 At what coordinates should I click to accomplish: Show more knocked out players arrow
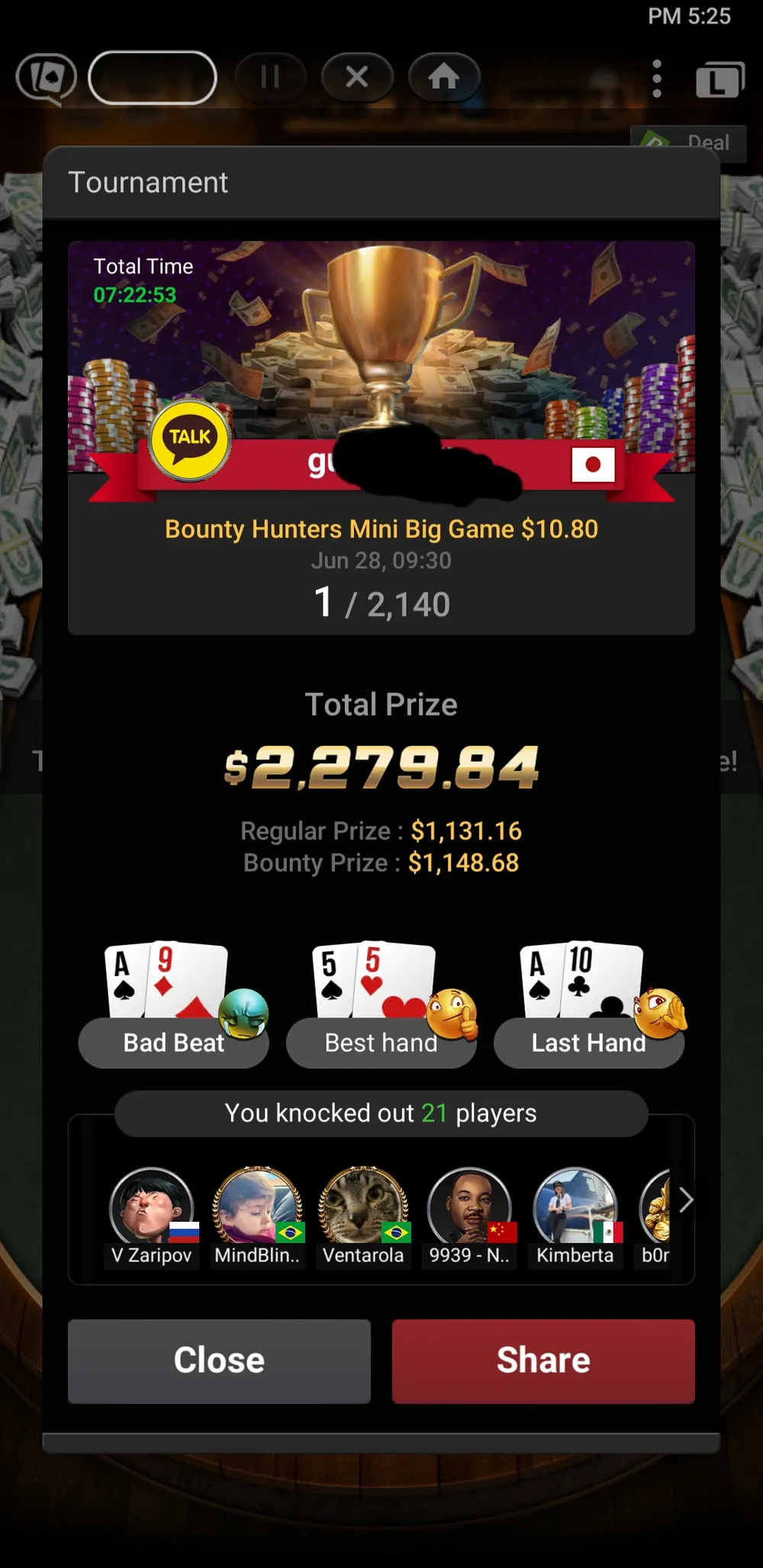(686, 1200)
